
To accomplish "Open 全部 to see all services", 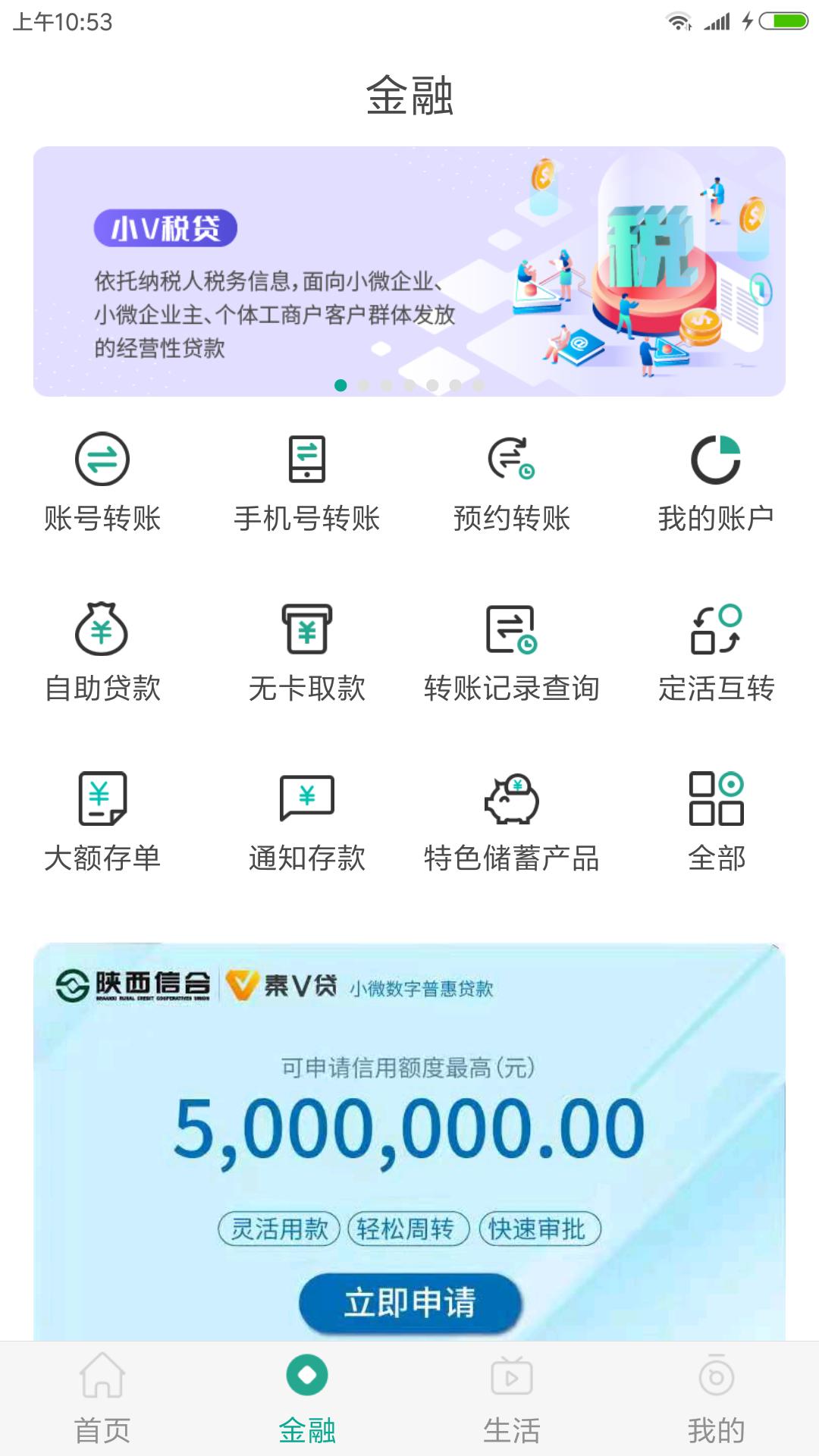I will (717, 827).
